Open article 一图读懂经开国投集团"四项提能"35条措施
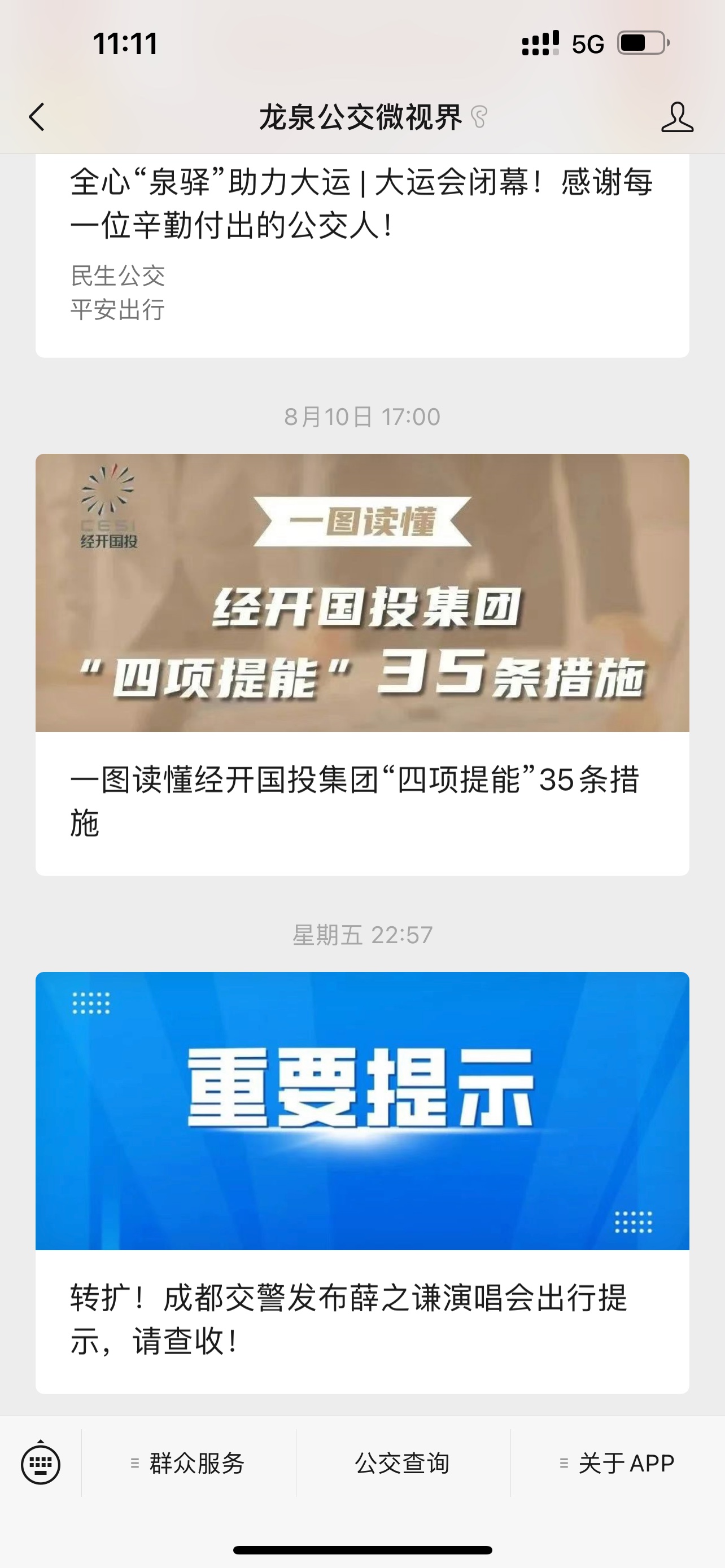 pyautogui.click(x=361, y=663)
